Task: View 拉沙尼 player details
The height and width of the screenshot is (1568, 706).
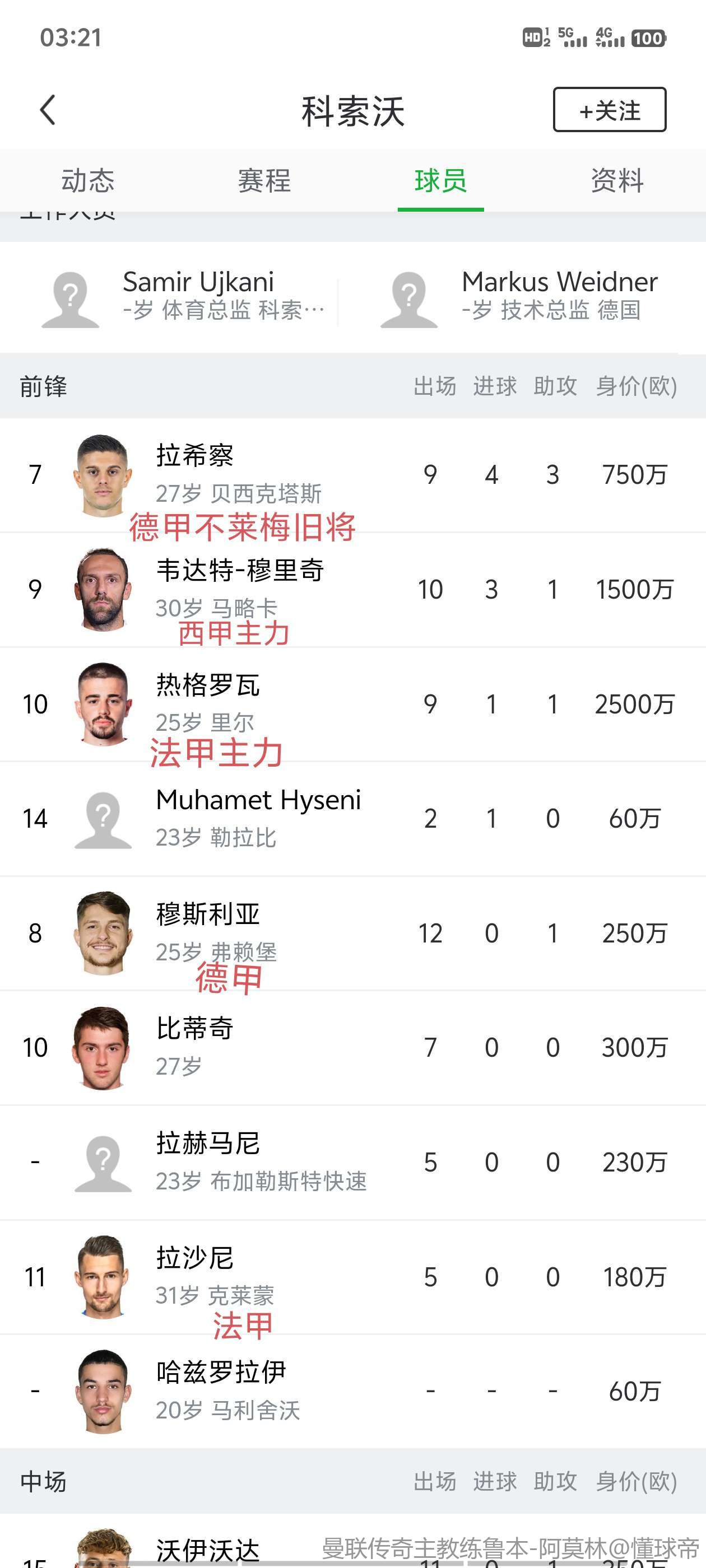Action: 352,1276
